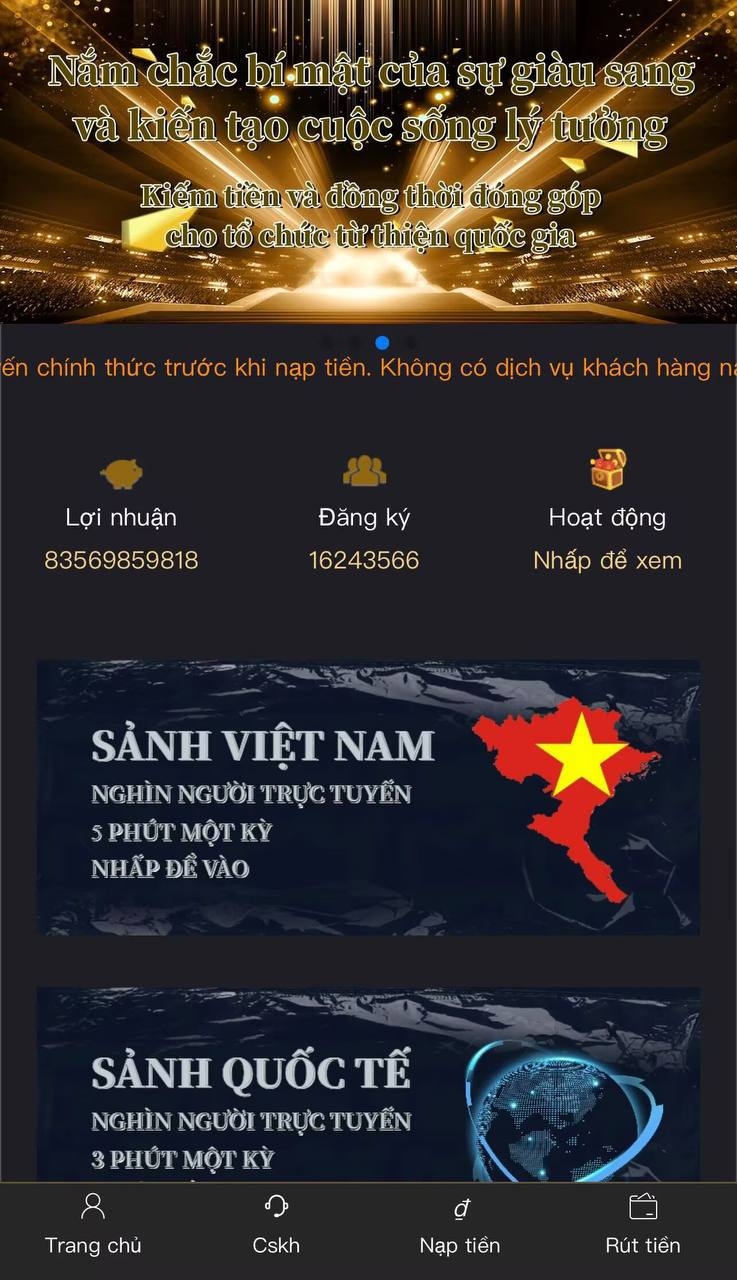Tap Nhấp để xem under Hoạt động

tap(607, 560)
